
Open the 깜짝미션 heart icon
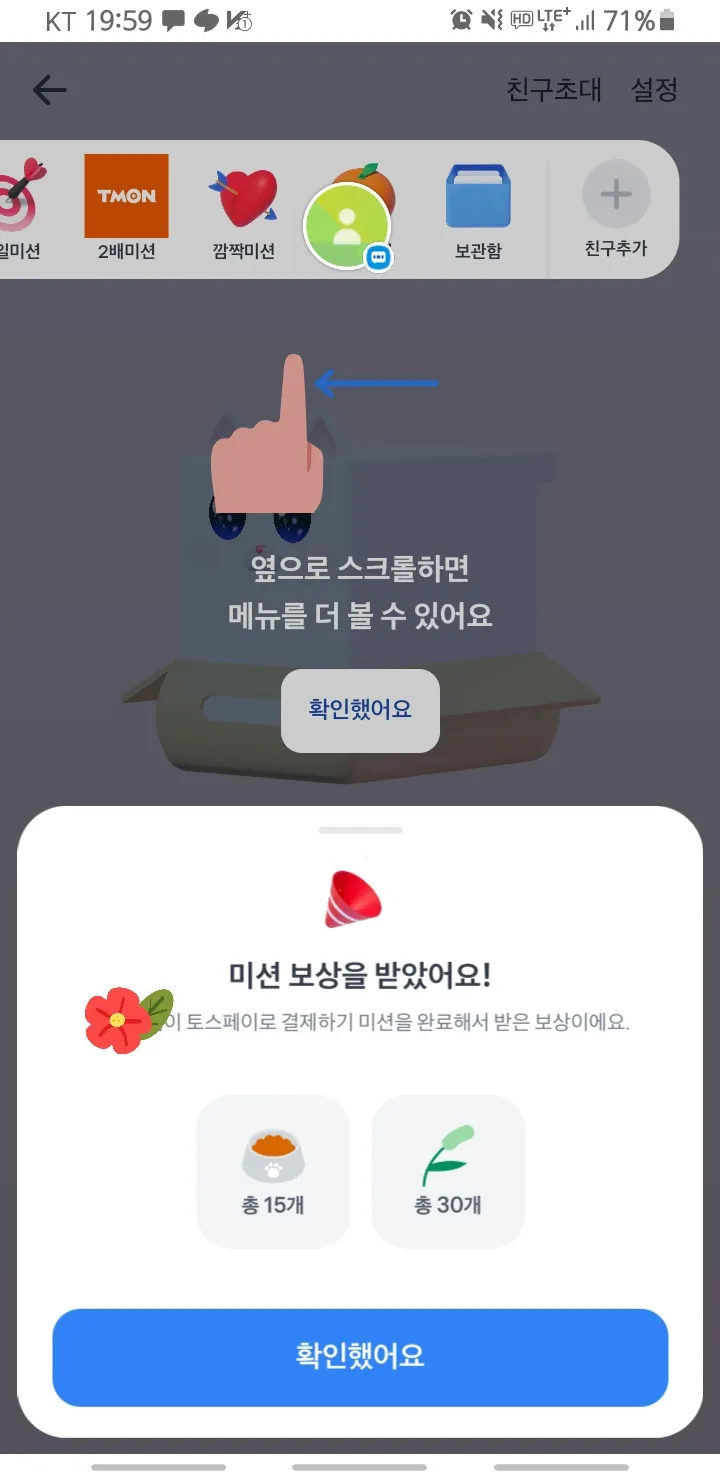click(243, 206)
